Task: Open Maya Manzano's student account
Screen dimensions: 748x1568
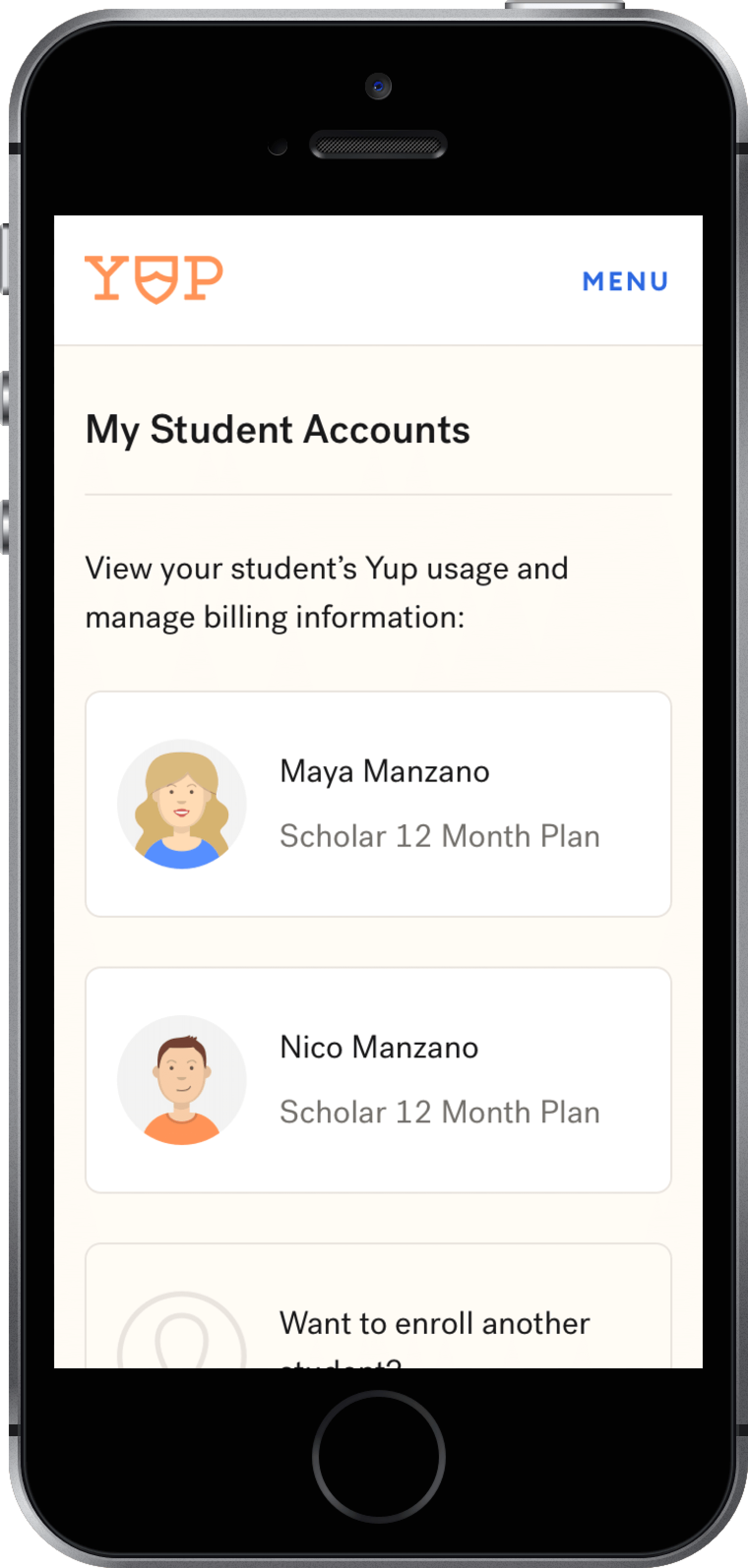Action: 377,804
